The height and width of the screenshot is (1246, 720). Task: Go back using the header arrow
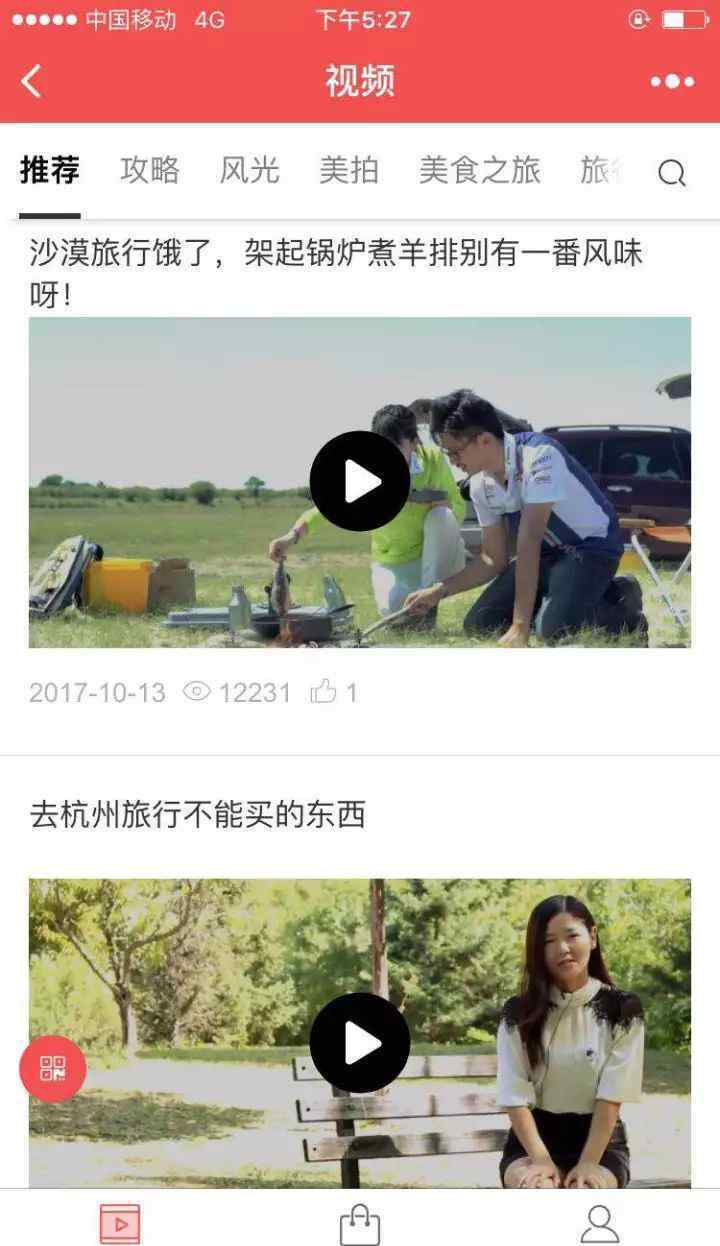click(32, 81)
